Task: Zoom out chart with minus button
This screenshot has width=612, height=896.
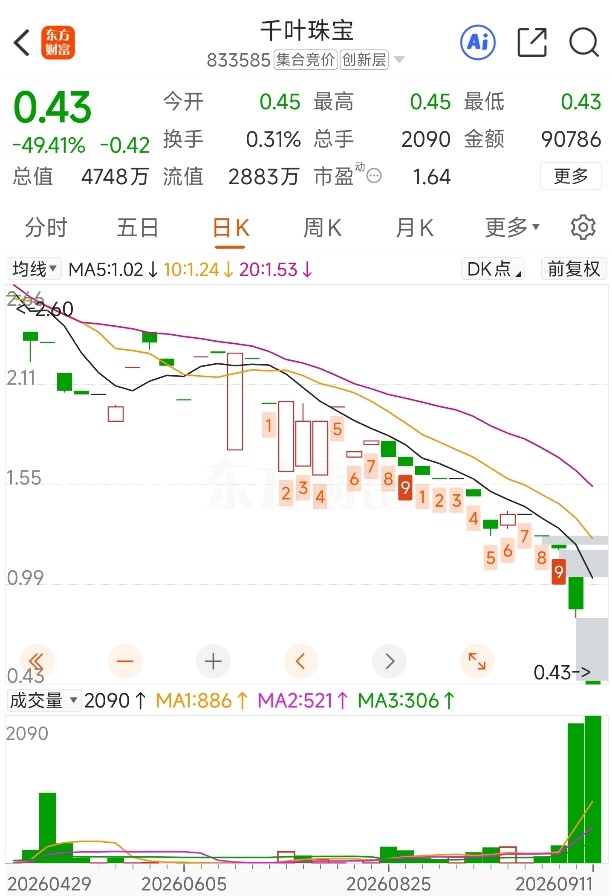Action: pos(125,661)
